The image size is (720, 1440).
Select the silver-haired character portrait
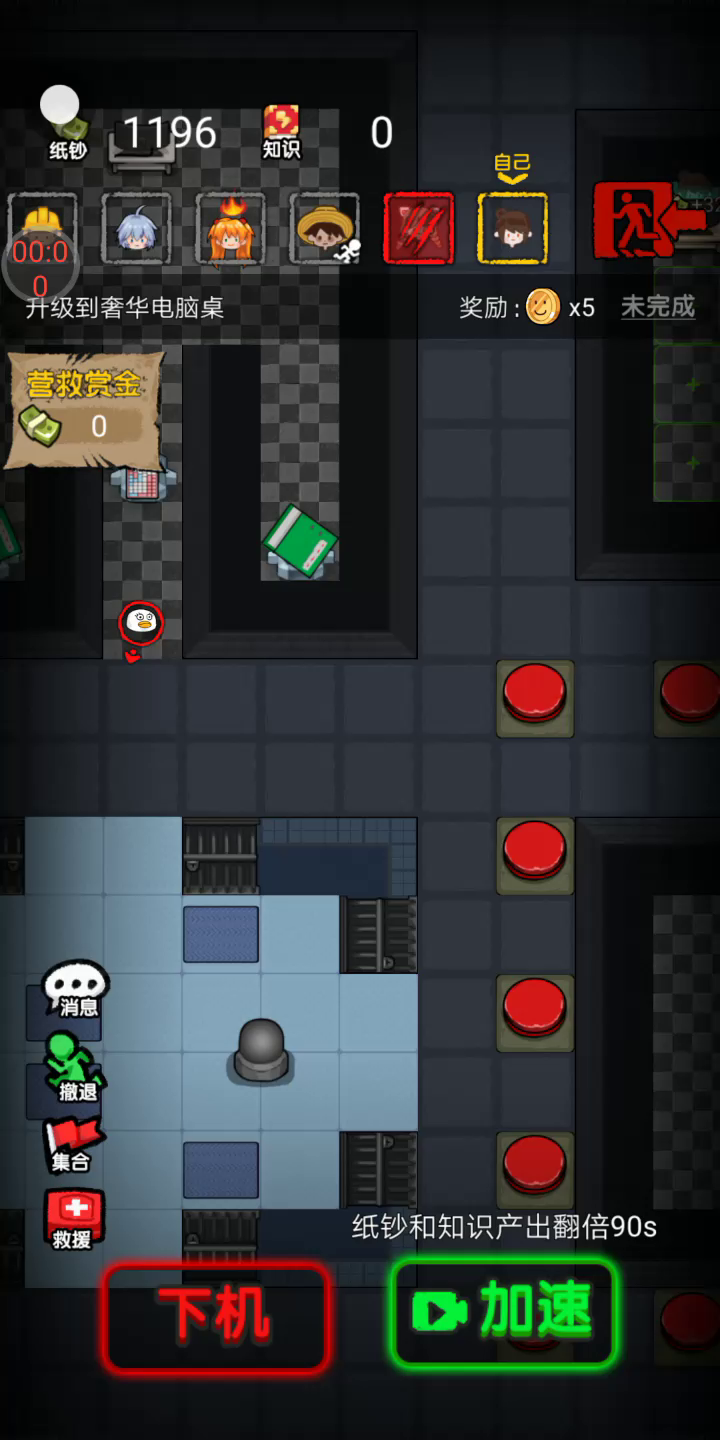pos(136,229)
